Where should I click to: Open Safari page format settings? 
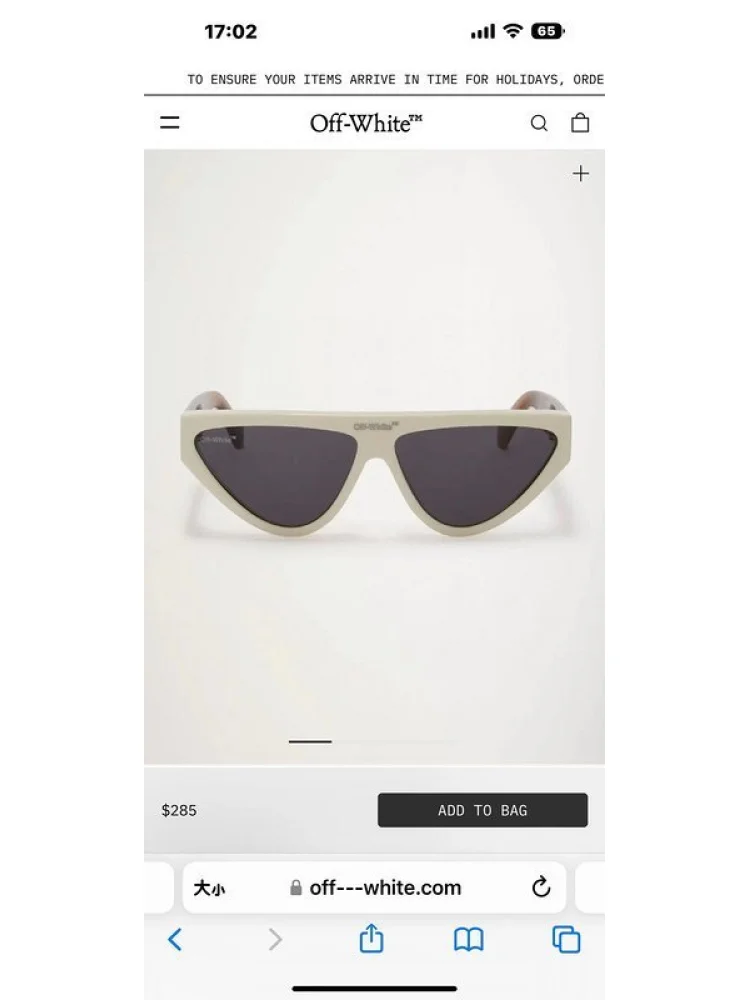209,888
